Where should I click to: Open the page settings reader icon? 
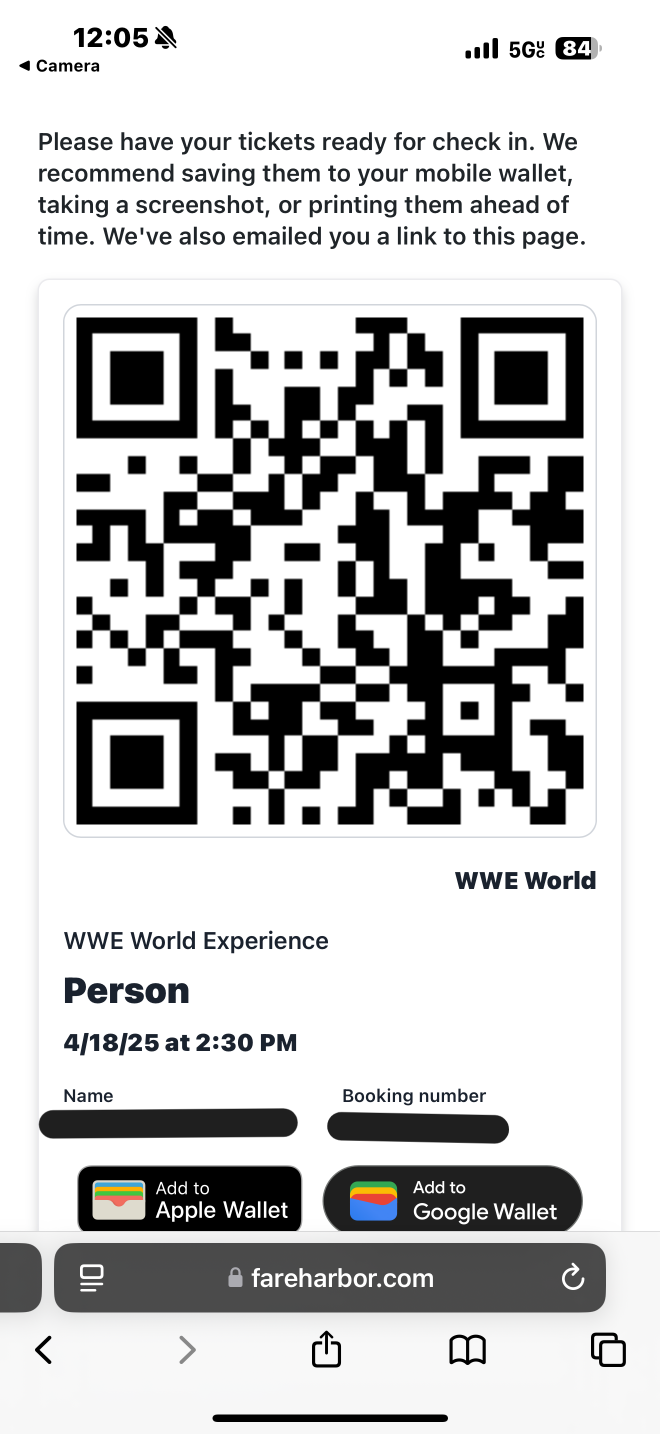92,1277
